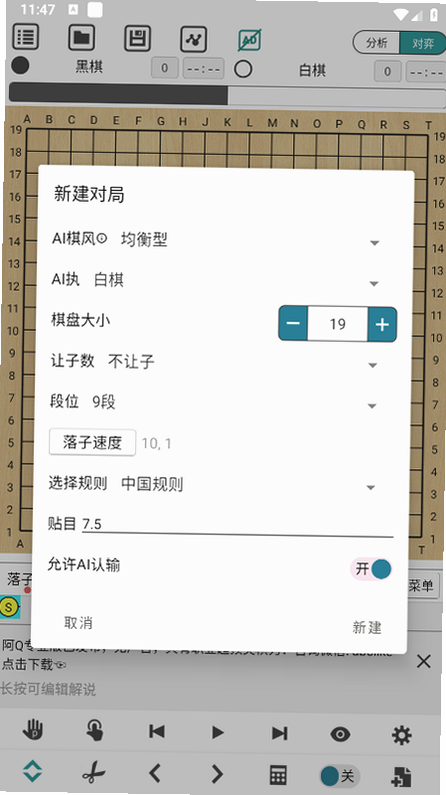The width and height of the screenshot is (446, 795).
Task: Edit the 贴目 komi field
Action: click(237, 524)
